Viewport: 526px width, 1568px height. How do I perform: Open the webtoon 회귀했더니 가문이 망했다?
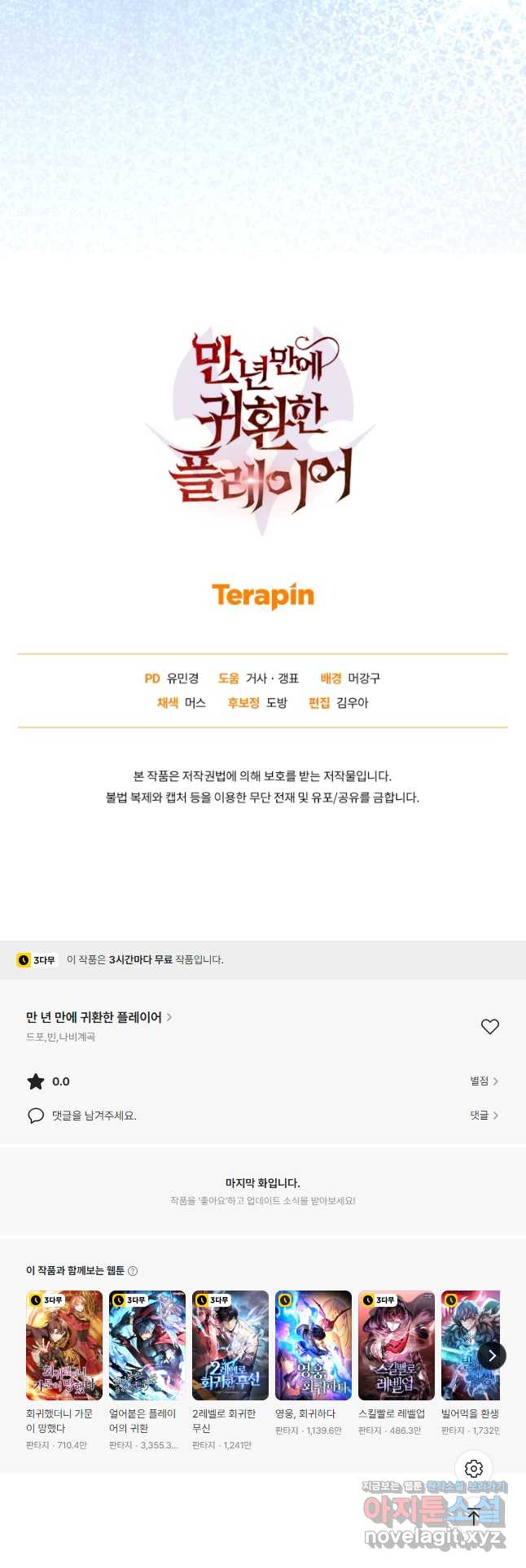(x=64, y=1345)
